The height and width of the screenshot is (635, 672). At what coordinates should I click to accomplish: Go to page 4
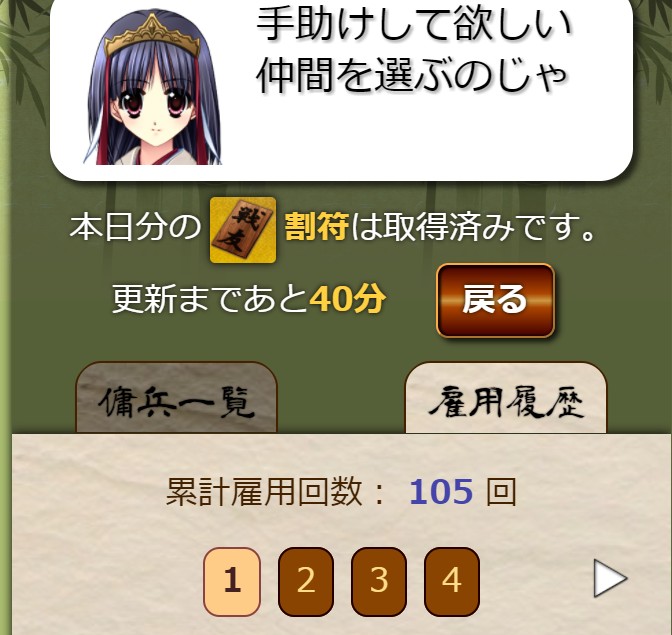point(452,581)
